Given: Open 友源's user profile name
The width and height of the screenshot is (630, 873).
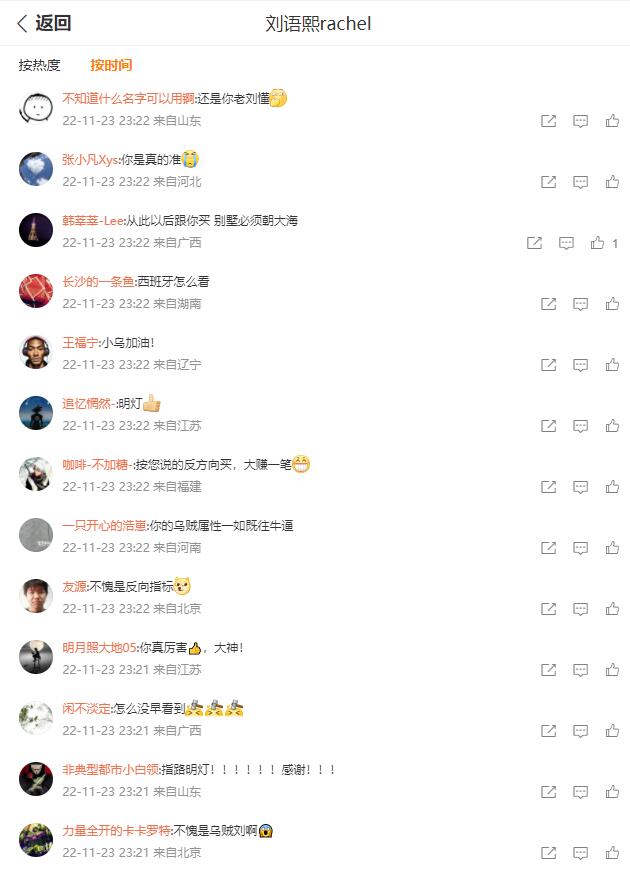Looking at the screenshot, I should pos(74,587).
